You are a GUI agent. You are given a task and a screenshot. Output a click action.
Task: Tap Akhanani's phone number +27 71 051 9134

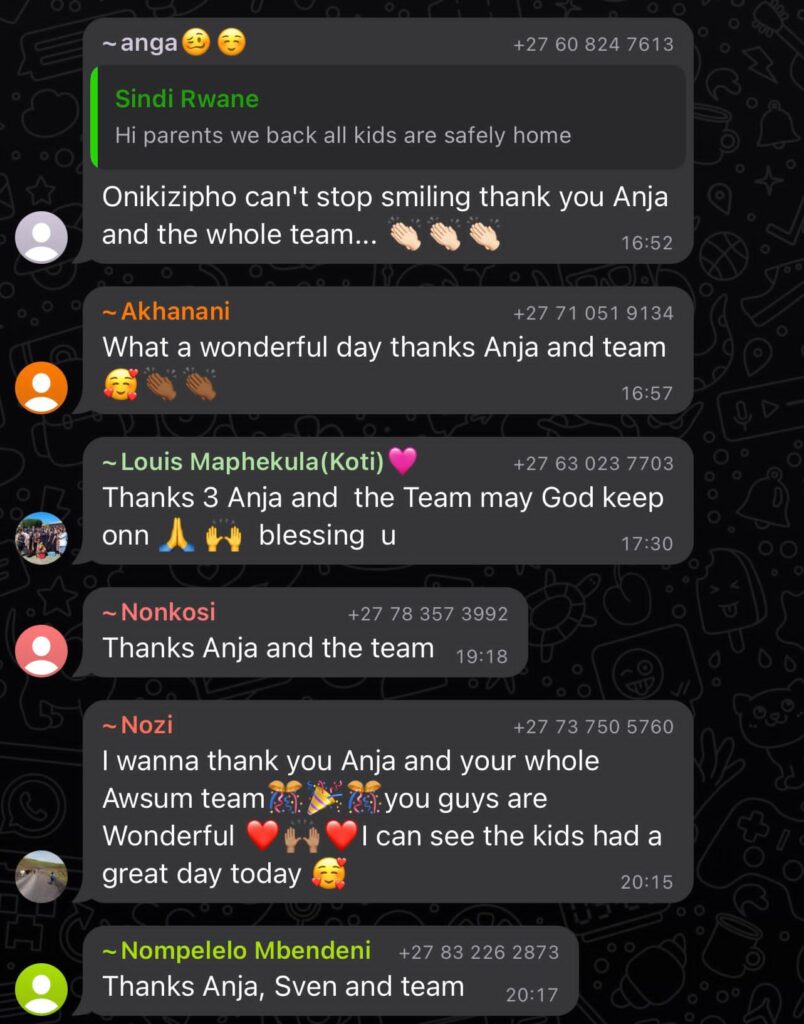[593, 313]
